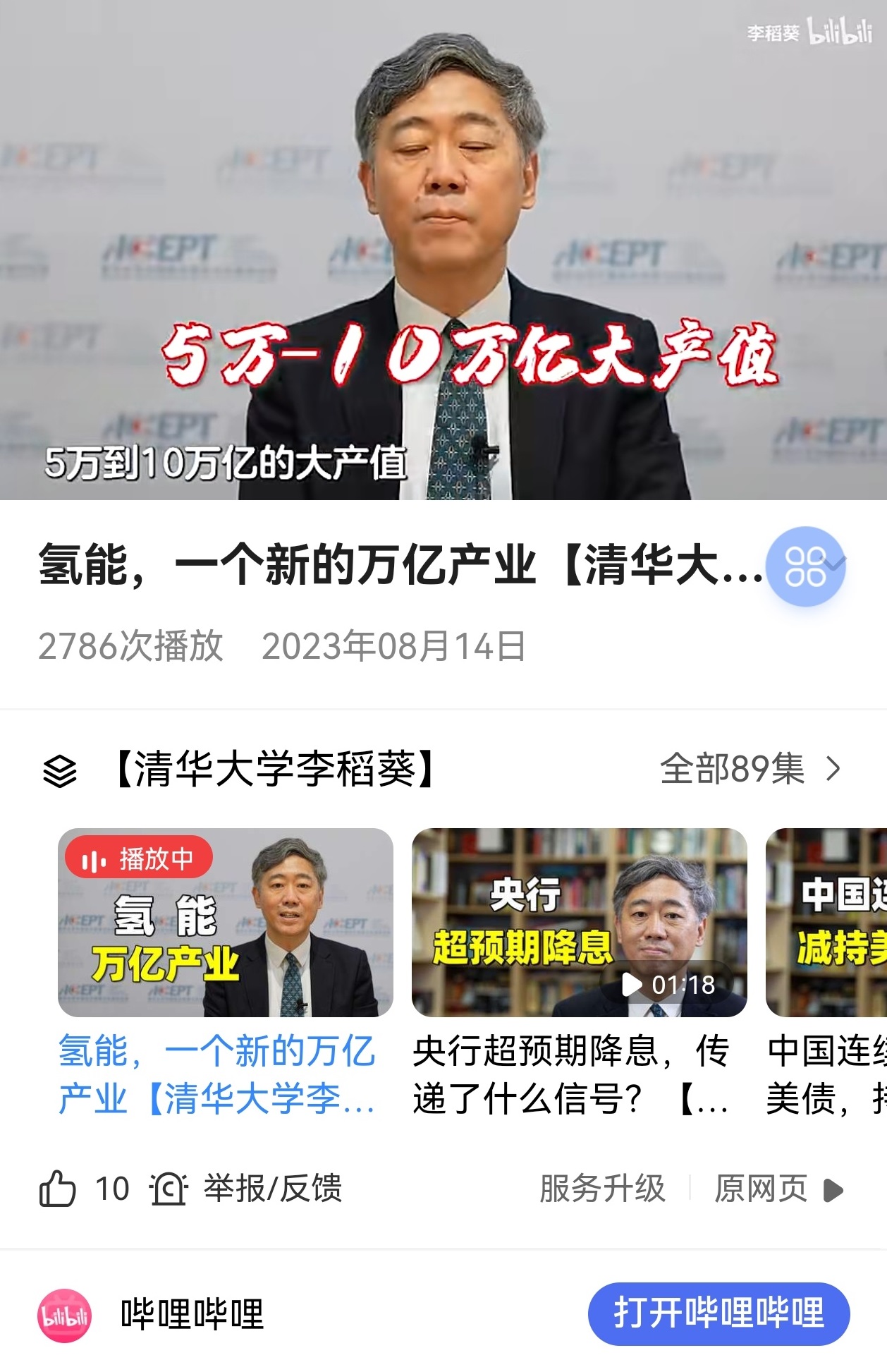Like this video with the thumbs-up icon
Screen dimensions: 887x1372
point(58,1189)
